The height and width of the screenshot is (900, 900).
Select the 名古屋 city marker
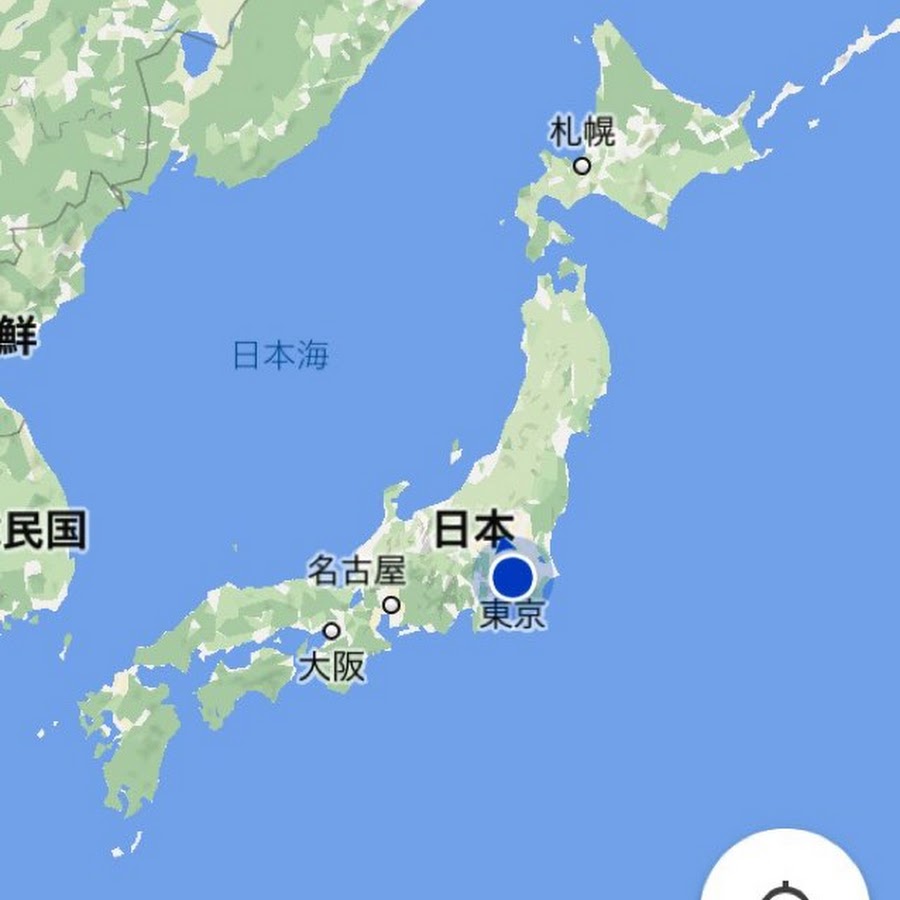pyautogui.click(x=392, y=605)
